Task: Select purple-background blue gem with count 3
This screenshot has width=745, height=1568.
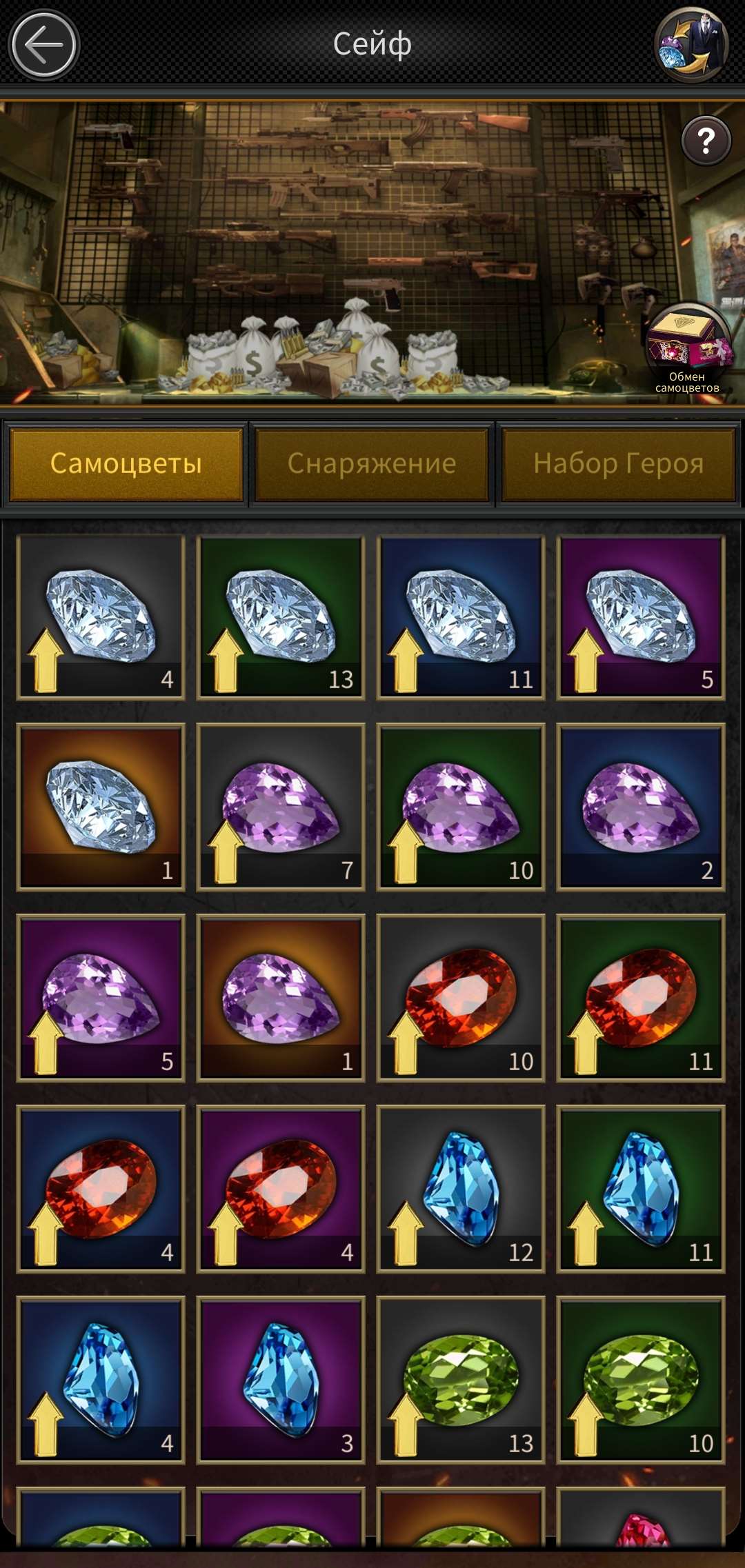Action: click(281, 1380)
